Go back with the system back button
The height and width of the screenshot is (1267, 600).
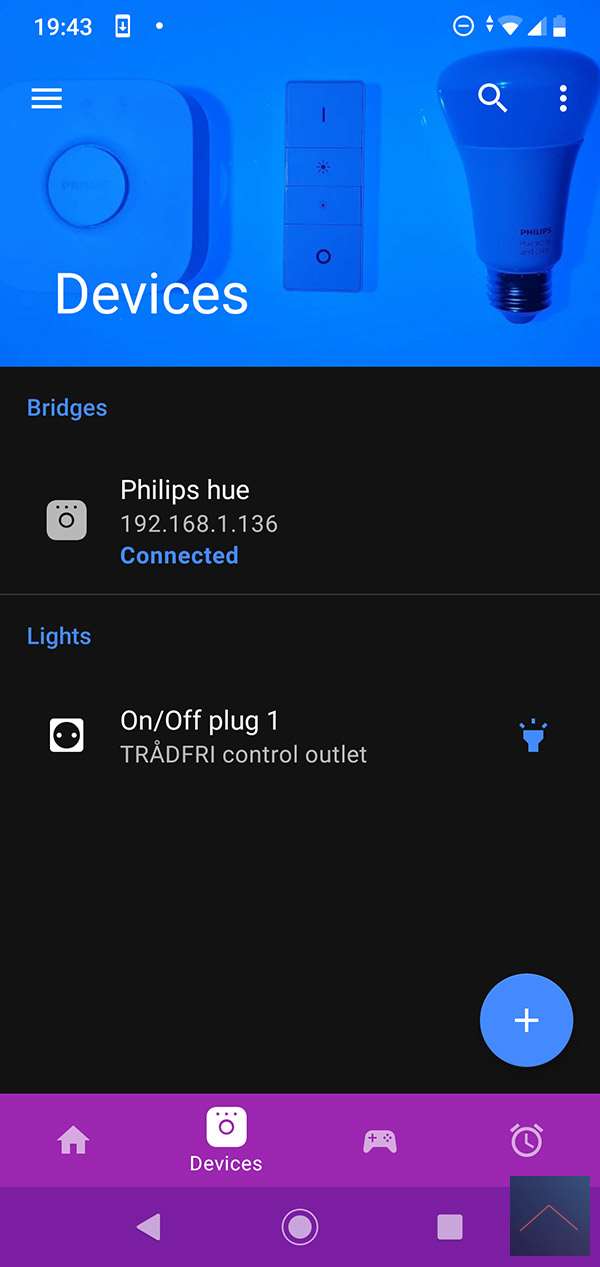tap(148, 1226)
